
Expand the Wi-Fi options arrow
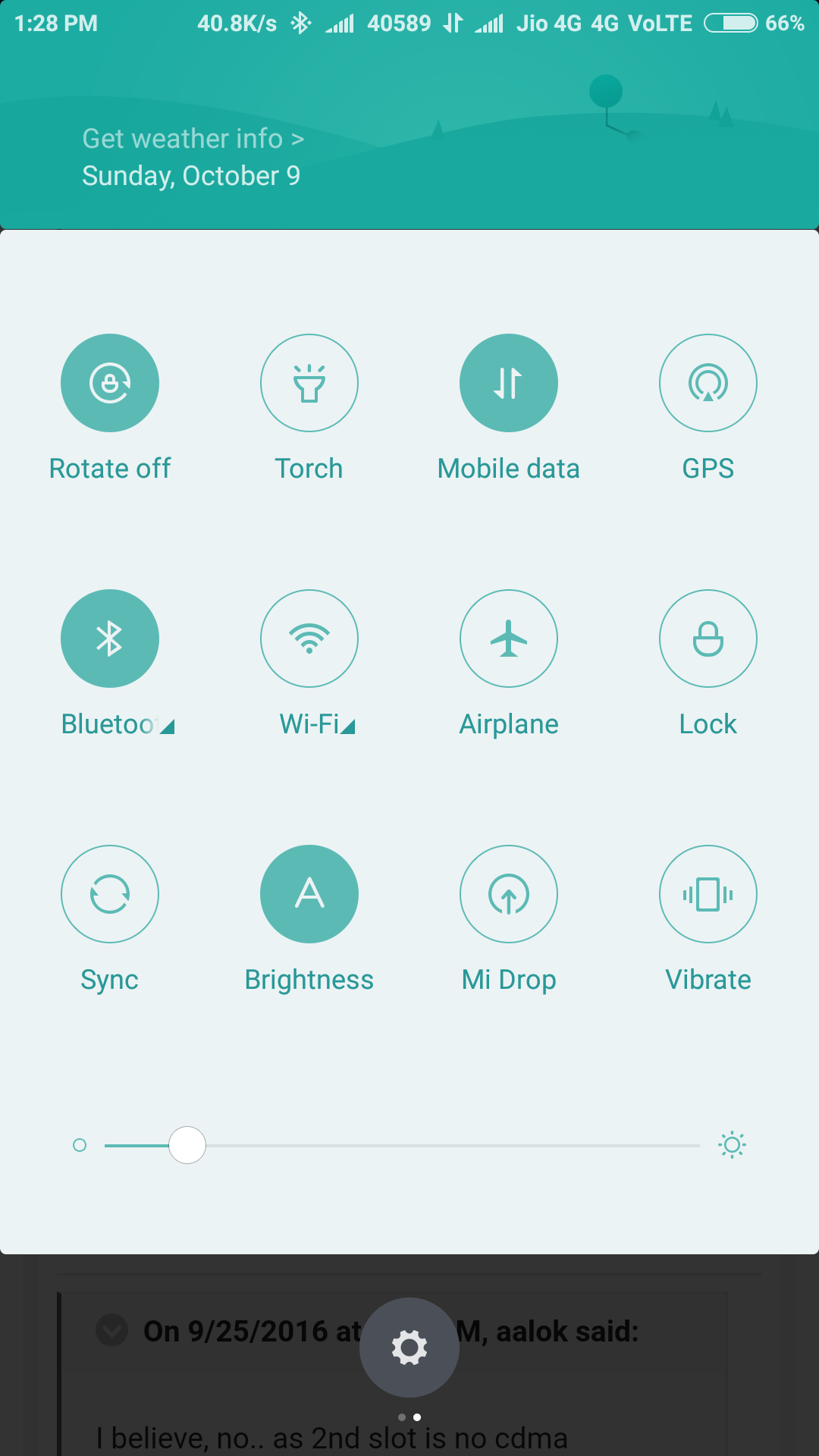tap(348, 726)
